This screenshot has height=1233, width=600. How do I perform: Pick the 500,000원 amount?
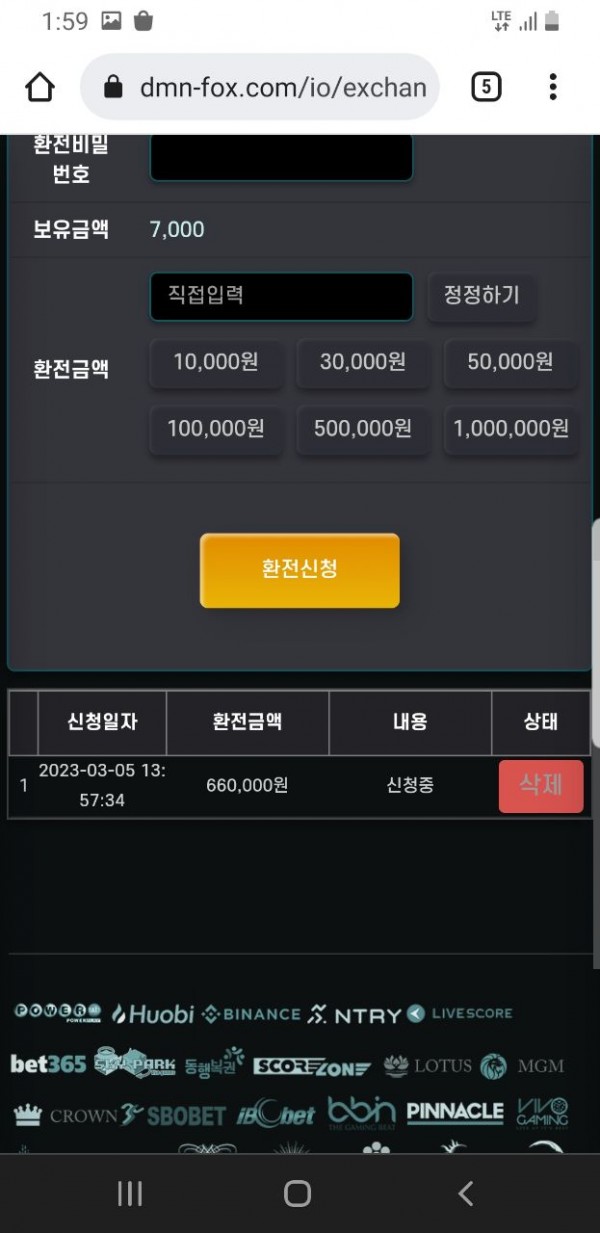(363, 429)
